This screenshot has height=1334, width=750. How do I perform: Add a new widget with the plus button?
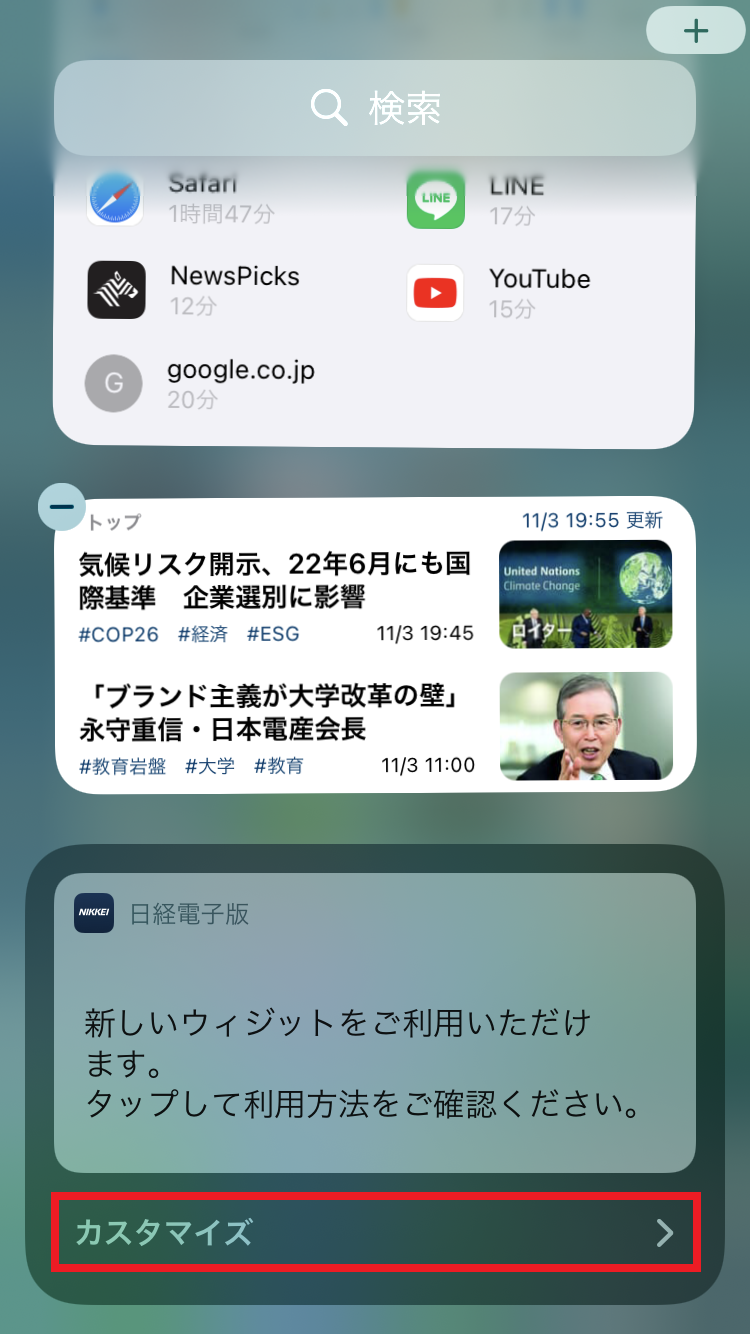(695, 31)
